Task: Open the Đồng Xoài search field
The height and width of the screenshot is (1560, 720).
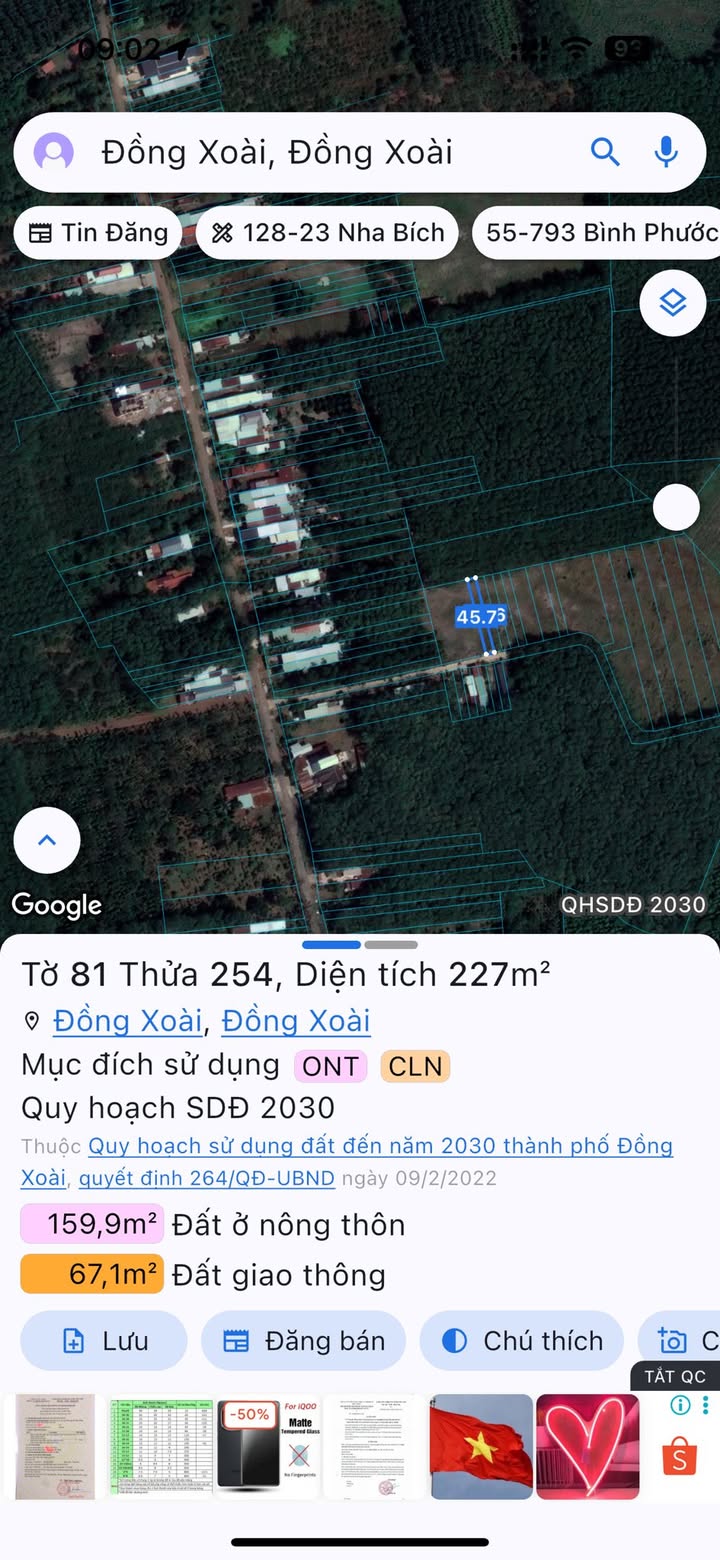Action: pos(330,153)
